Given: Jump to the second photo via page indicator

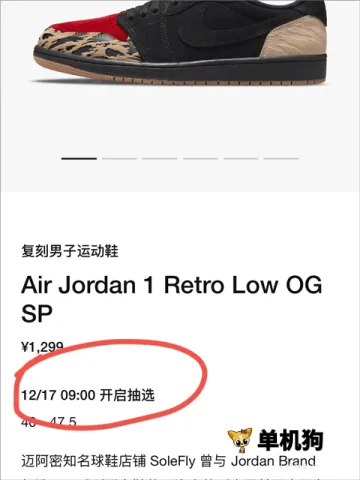Looking at the screenshot, I should coord(119,159).
